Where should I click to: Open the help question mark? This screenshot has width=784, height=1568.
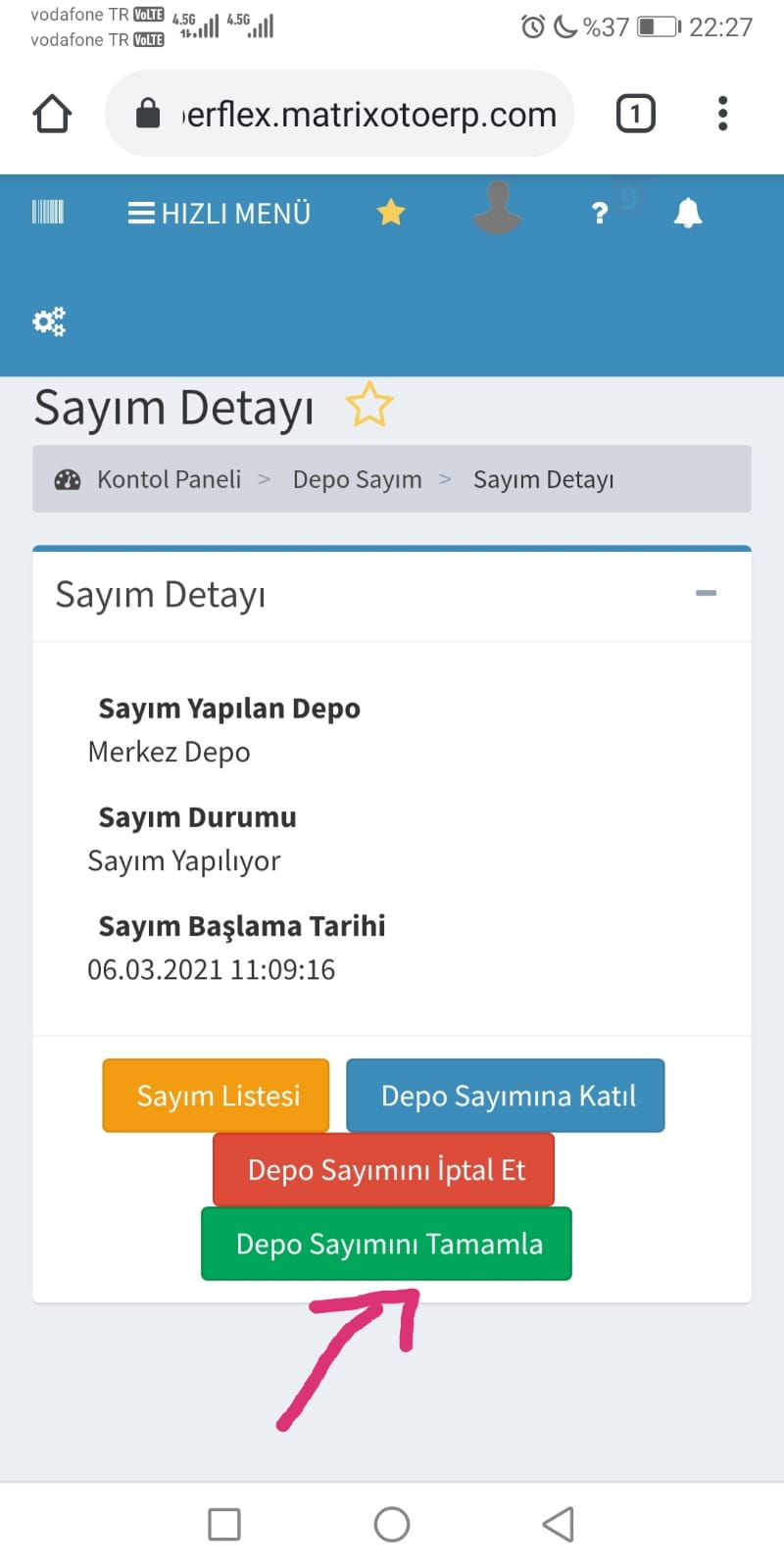[x=600, y=213]
